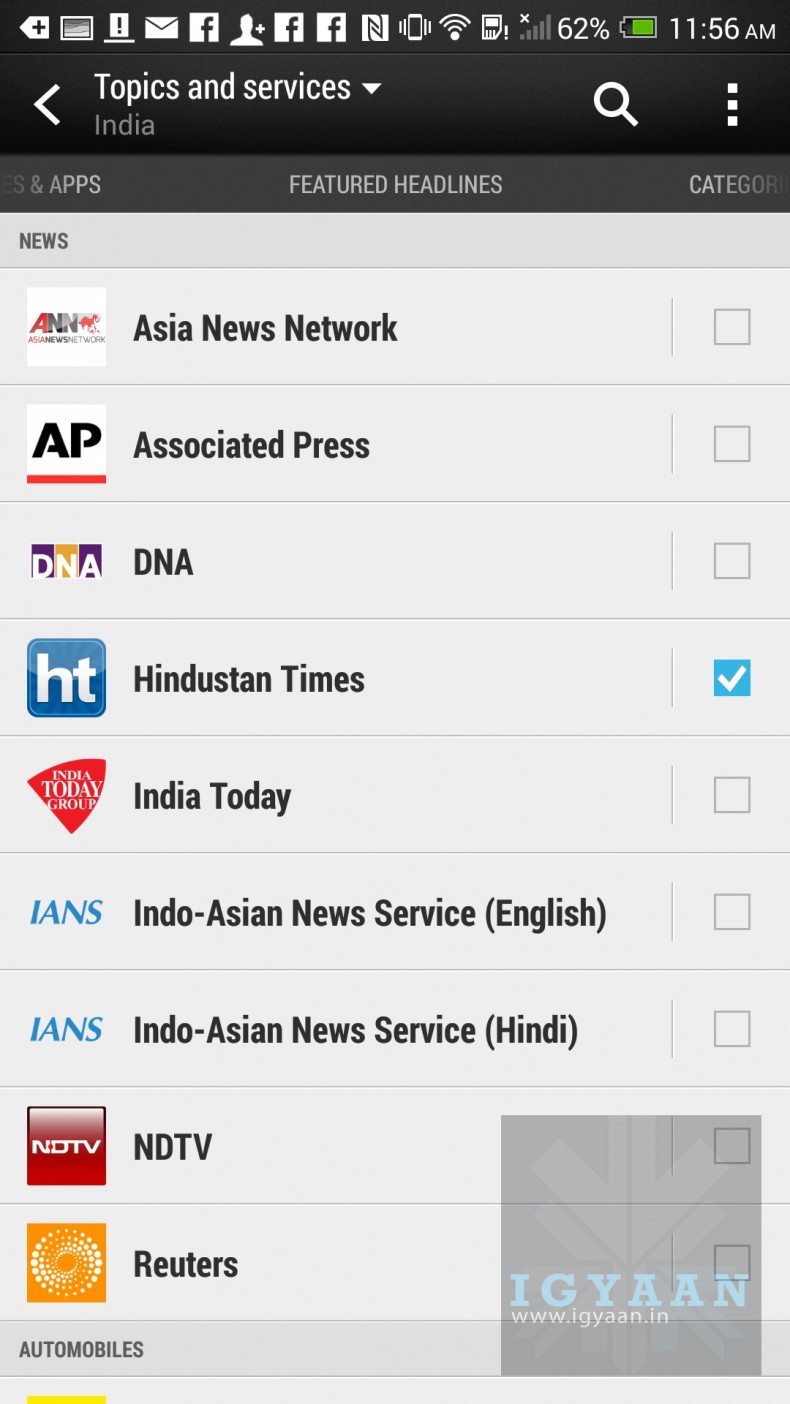Tick the India Today checkbox

[731, 795]
